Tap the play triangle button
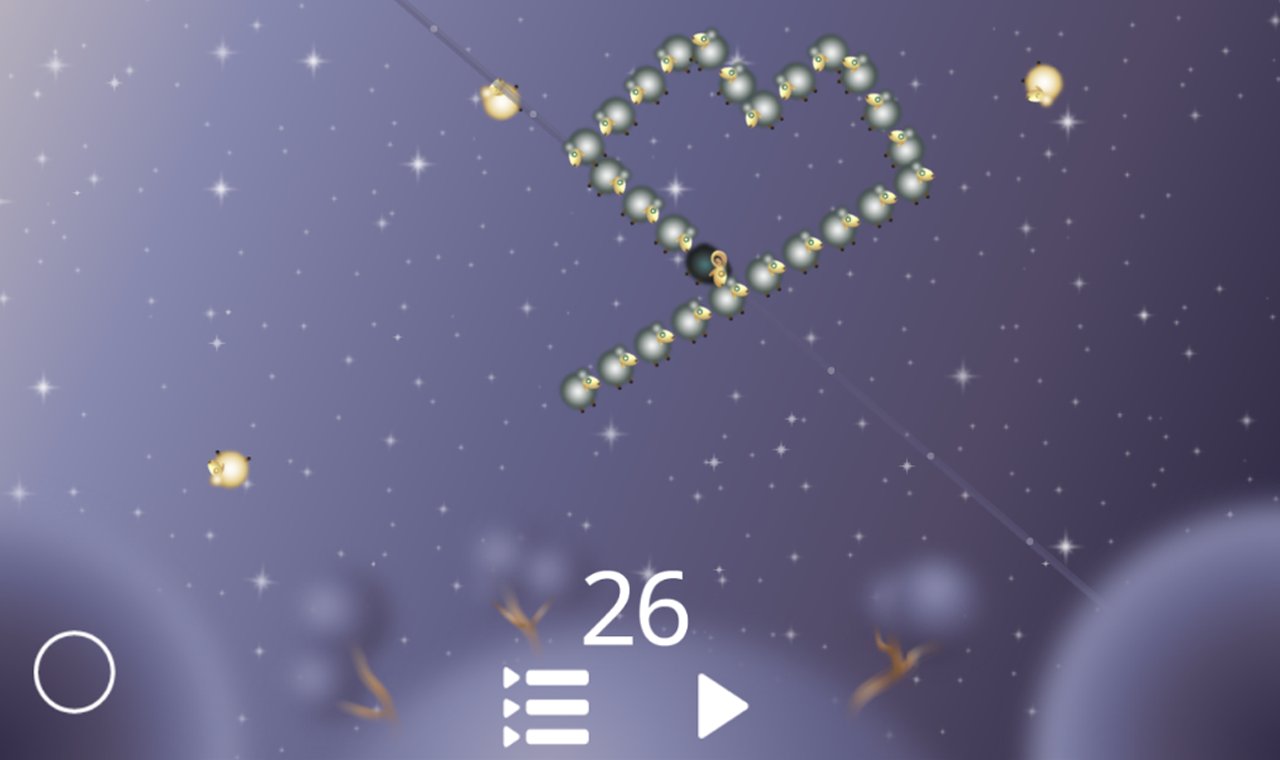Viewport: 1280px width, 760px height. pyautogui.click(x=720, y=706)
